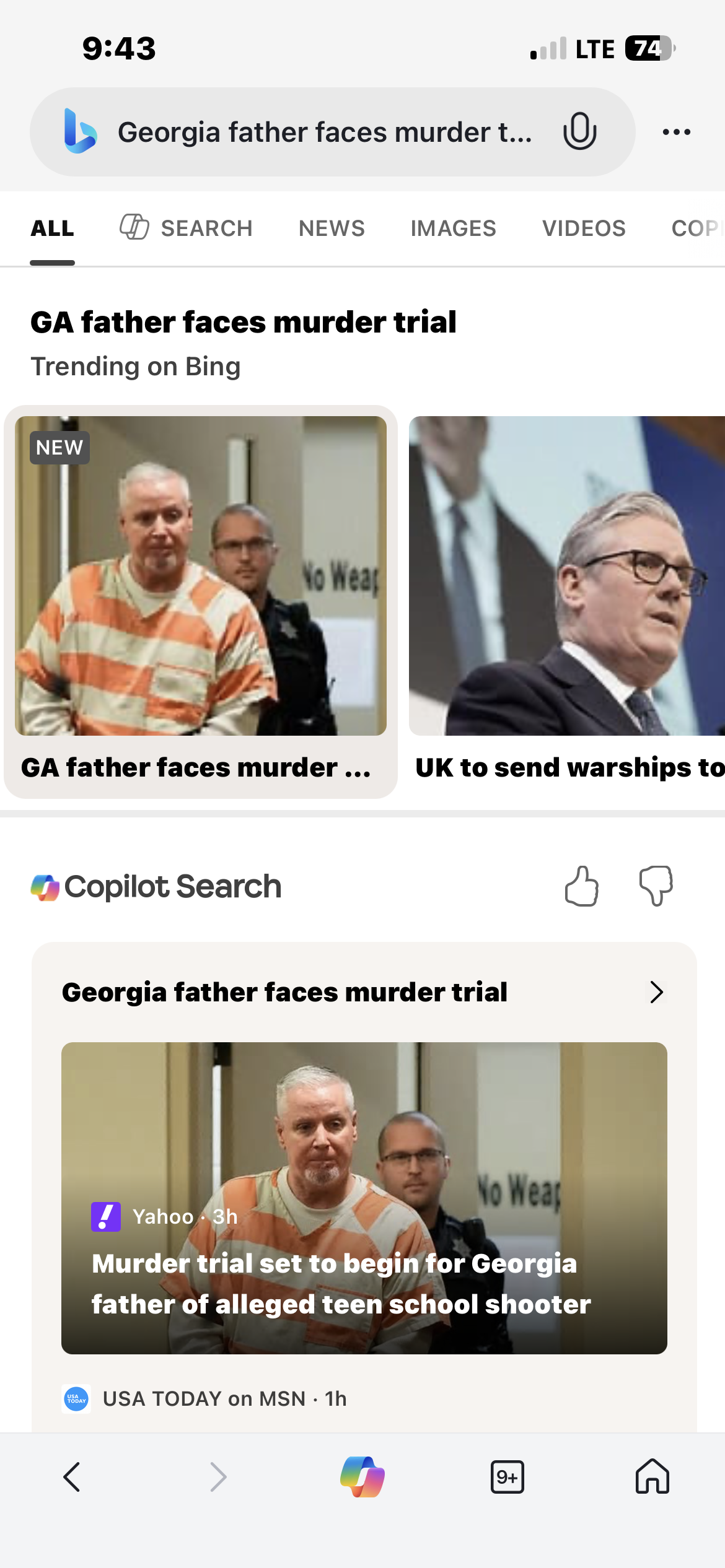Go back to the previous page
725x1568 pixels.
click(72, 1477)
